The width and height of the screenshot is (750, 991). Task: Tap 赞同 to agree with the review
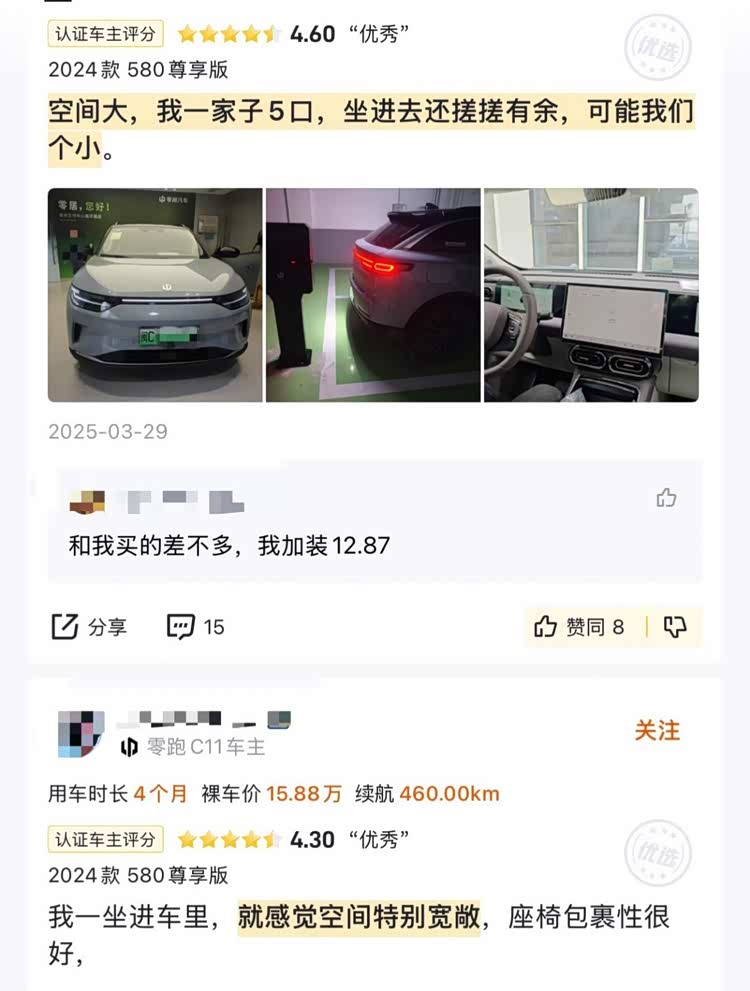tap(580, 627)
